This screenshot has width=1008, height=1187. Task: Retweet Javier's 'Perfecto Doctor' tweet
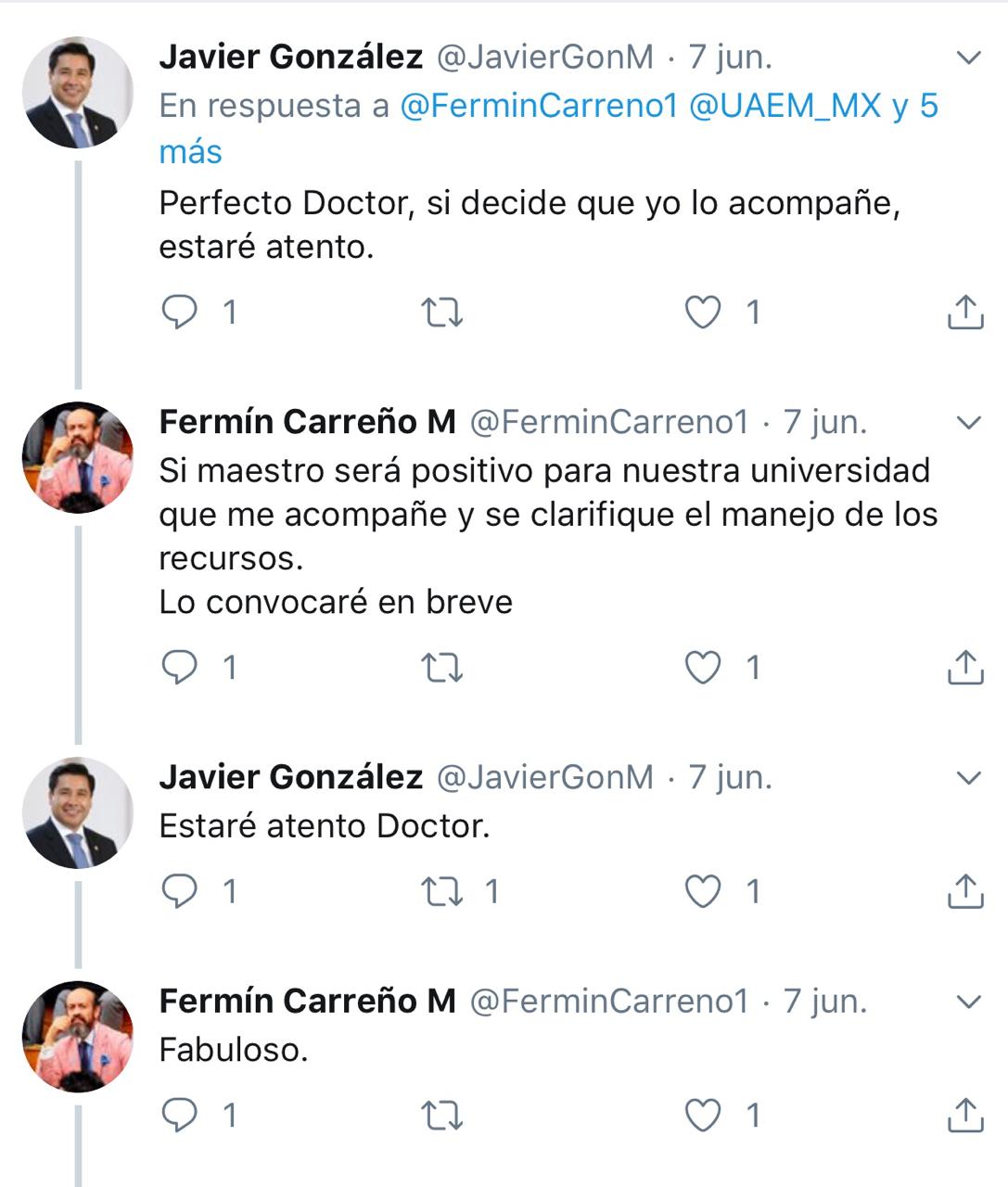[x=442, y=313]
